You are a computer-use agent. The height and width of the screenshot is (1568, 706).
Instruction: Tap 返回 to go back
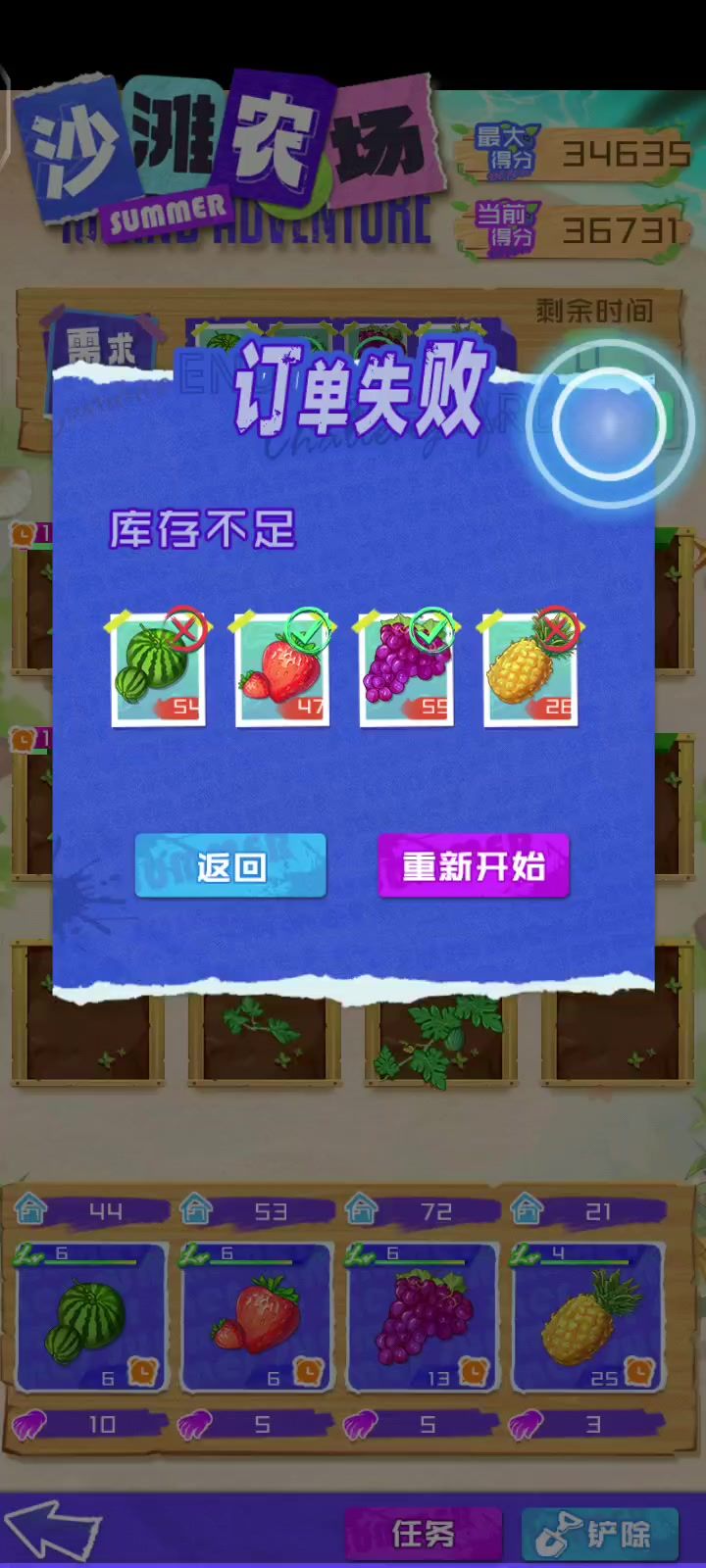(x=230, y=866)
